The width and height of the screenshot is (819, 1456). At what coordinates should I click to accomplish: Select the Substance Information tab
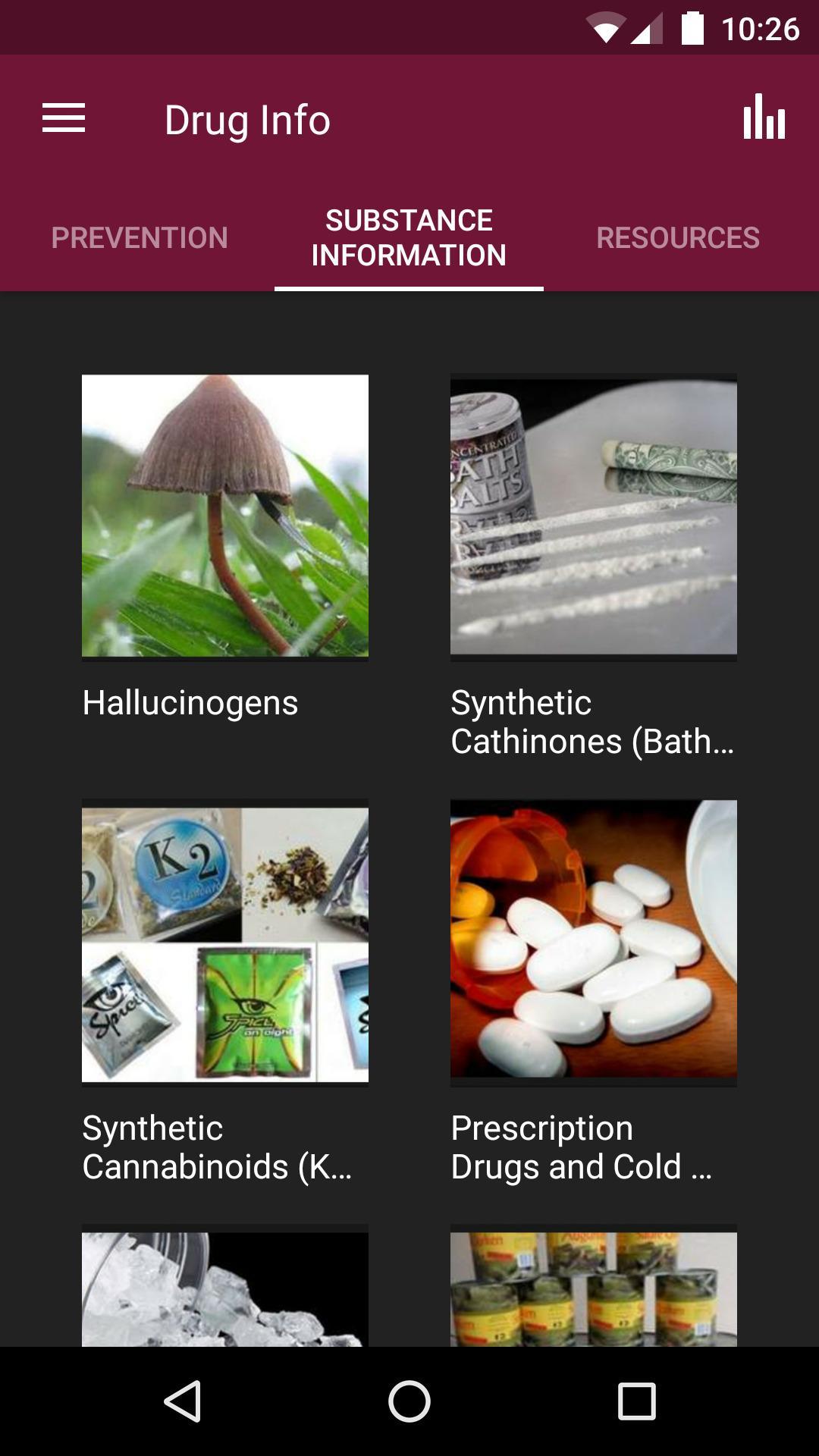coord(409,238)
